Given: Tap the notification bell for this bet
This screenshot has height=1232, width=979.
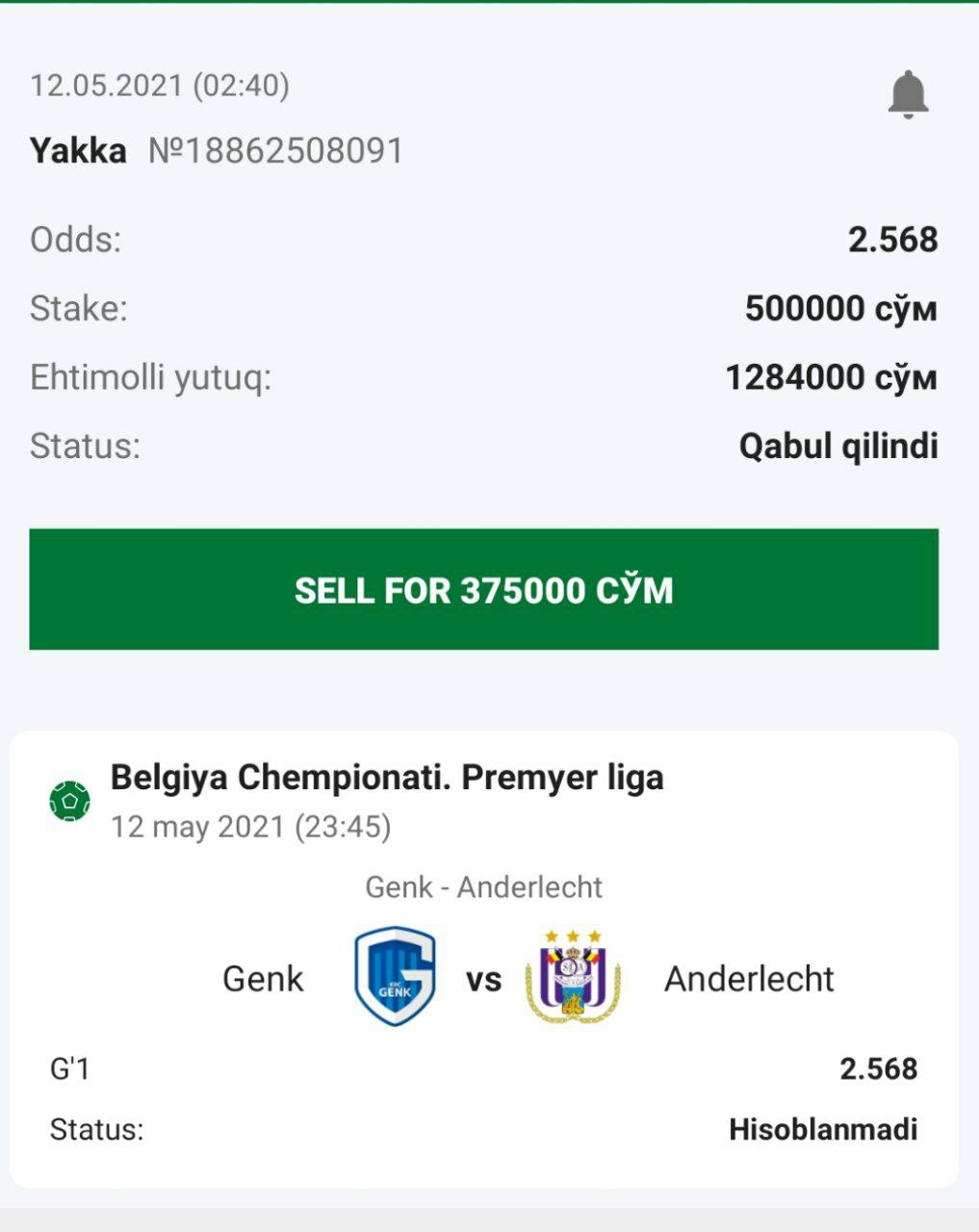Looking at the screenshot, I should pyautogui.click(x=907, y=94).
